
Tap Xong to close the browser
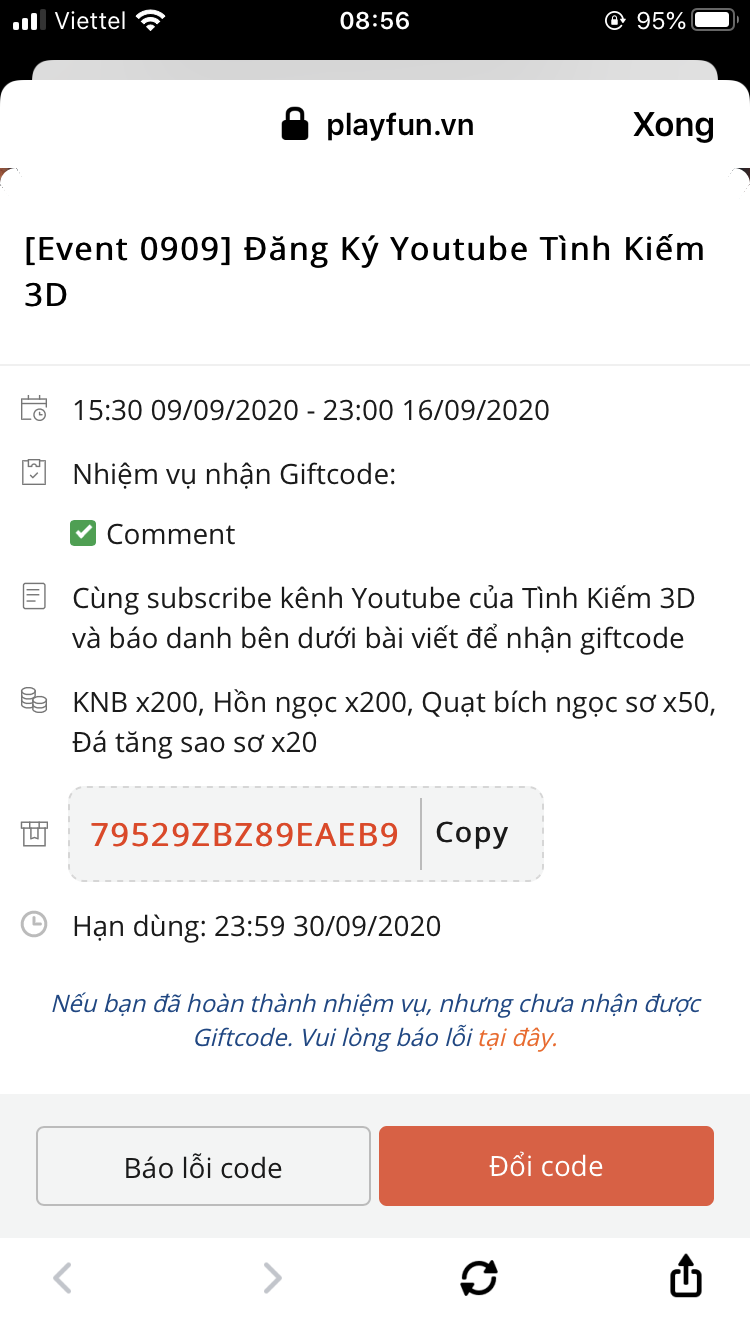coord(673,125)
